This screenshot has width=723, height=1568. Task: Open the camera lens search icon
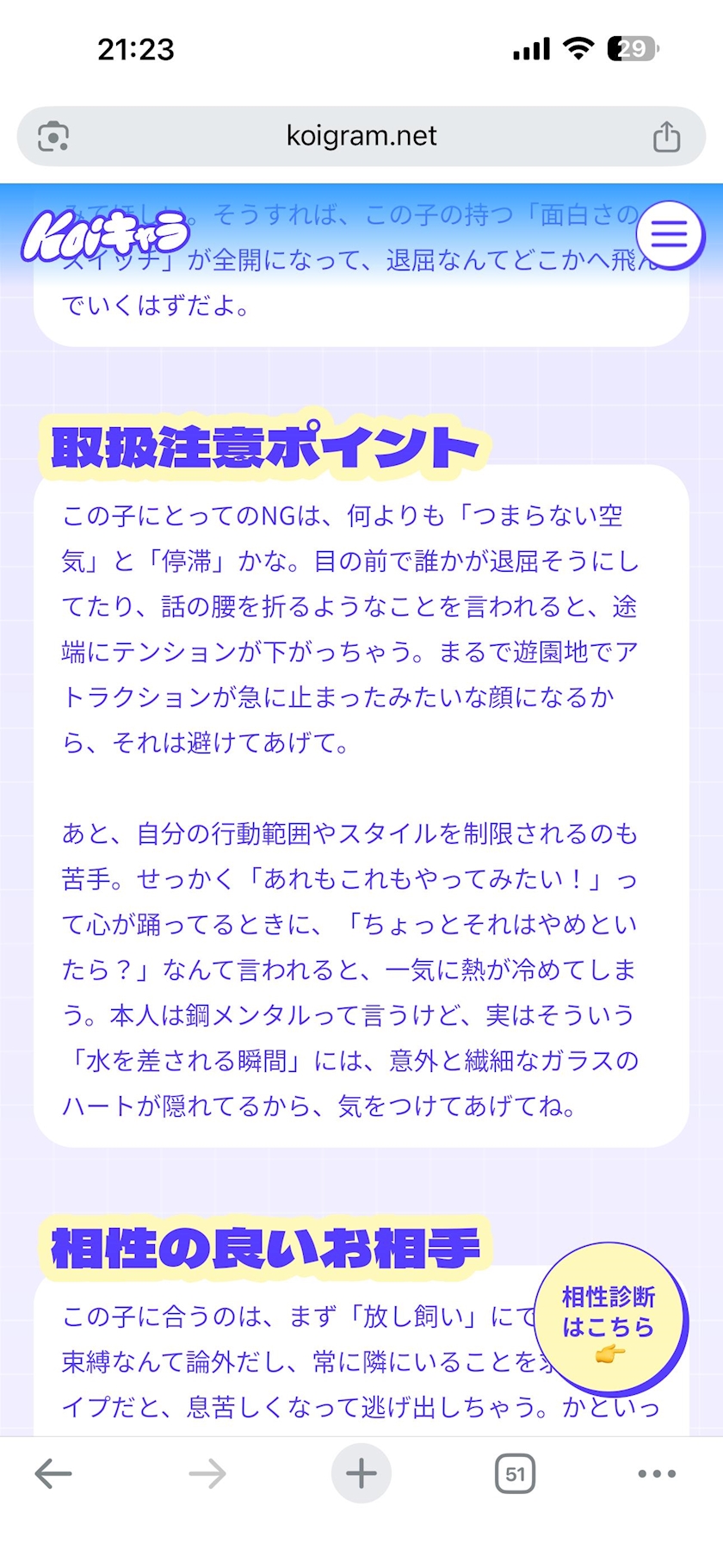pyautogui.click(x=53, y=137)
